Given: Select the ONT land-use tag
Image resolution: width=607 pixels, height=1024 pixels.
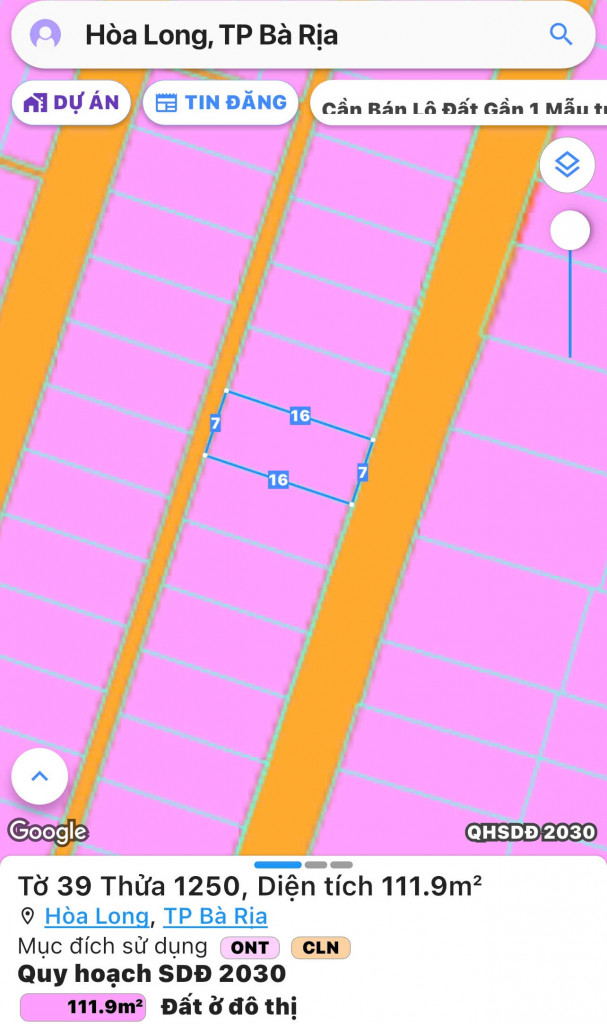Looking at the screenshot, I should point(250,947).
